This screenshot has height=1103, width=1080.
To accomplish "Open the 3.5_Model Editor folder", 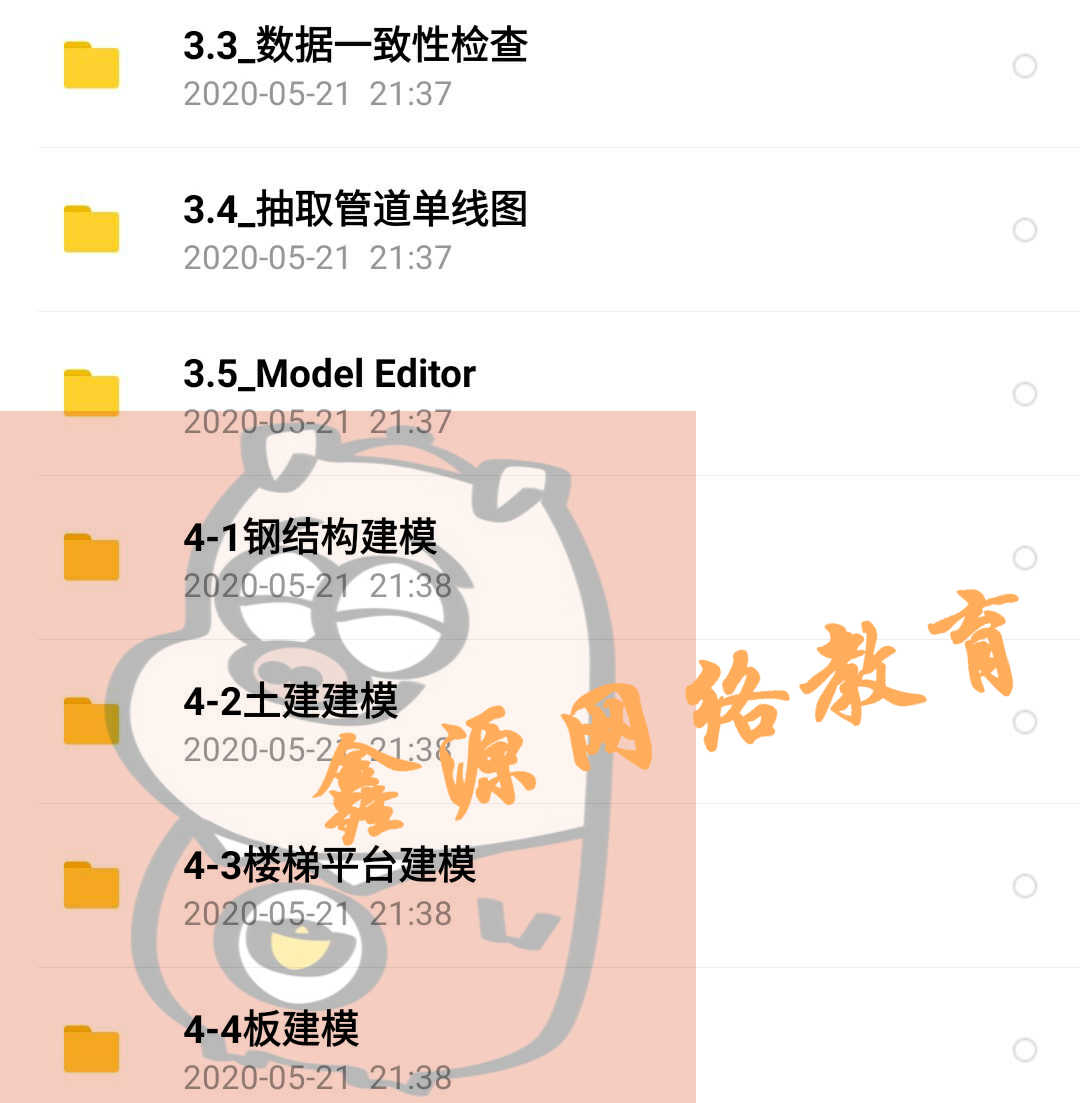I will (x=330, y=374).
